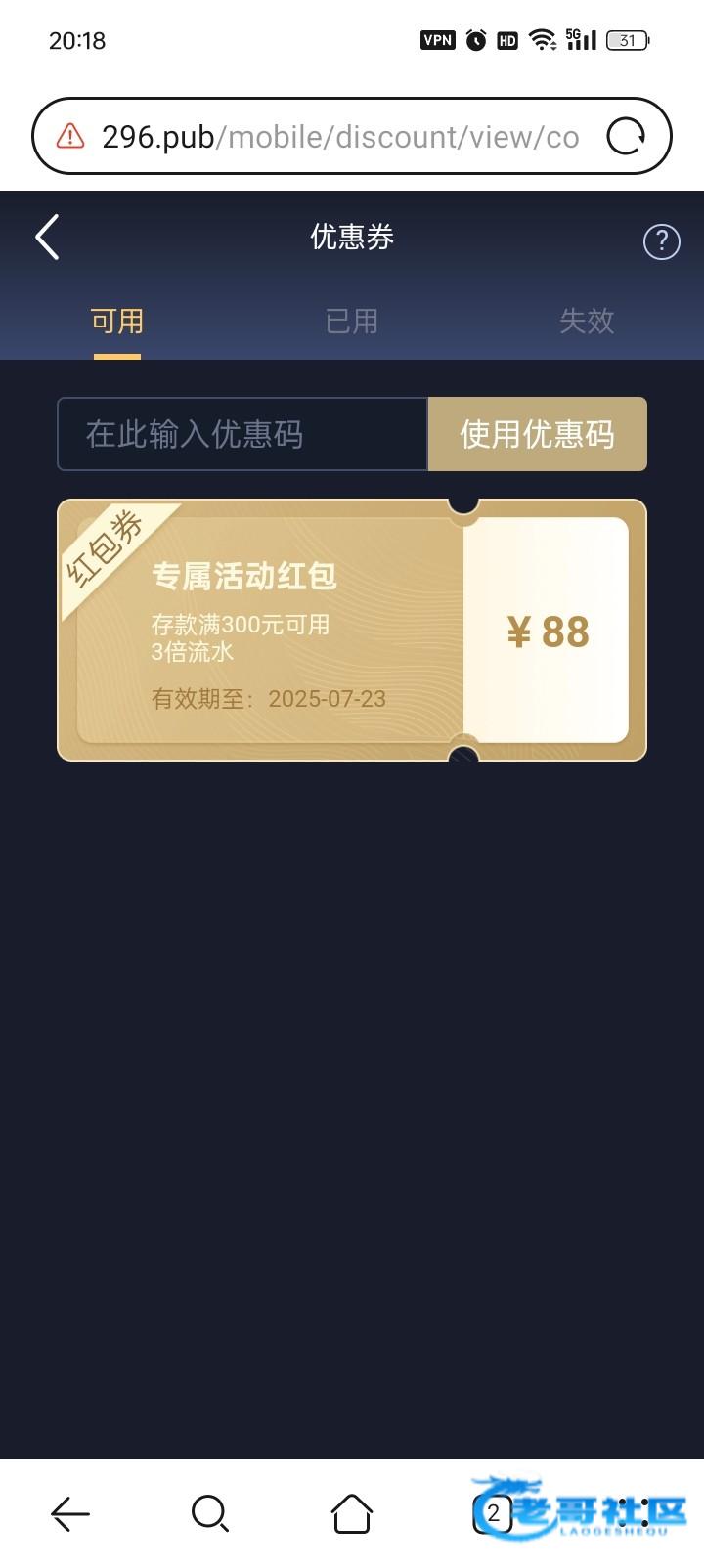Open the browser tabs switcher
Image resolution: width=704 pixels, height=1568 pixels.
tap(493, 1513)
